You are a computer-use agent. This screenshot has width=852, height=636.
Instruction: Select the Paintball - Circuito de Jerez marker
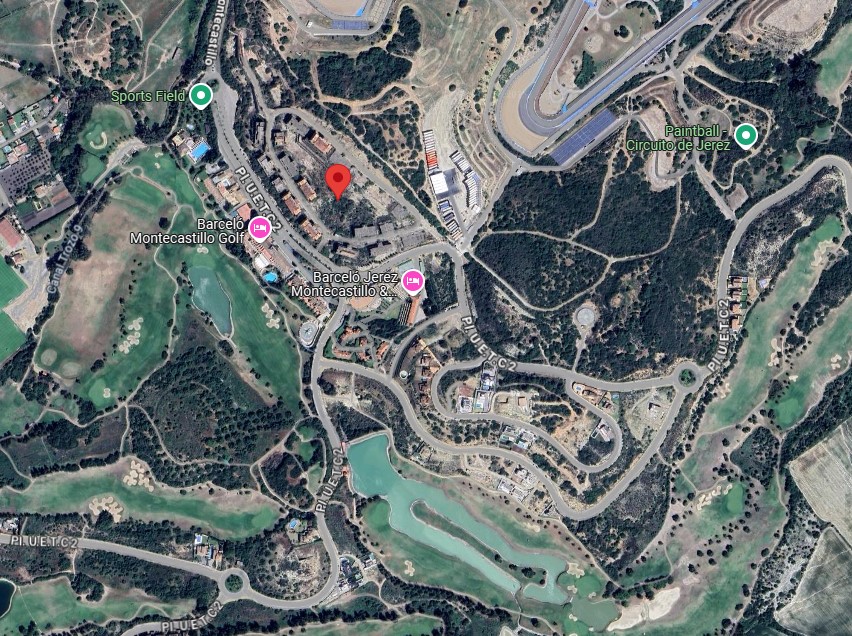[745, 135]
